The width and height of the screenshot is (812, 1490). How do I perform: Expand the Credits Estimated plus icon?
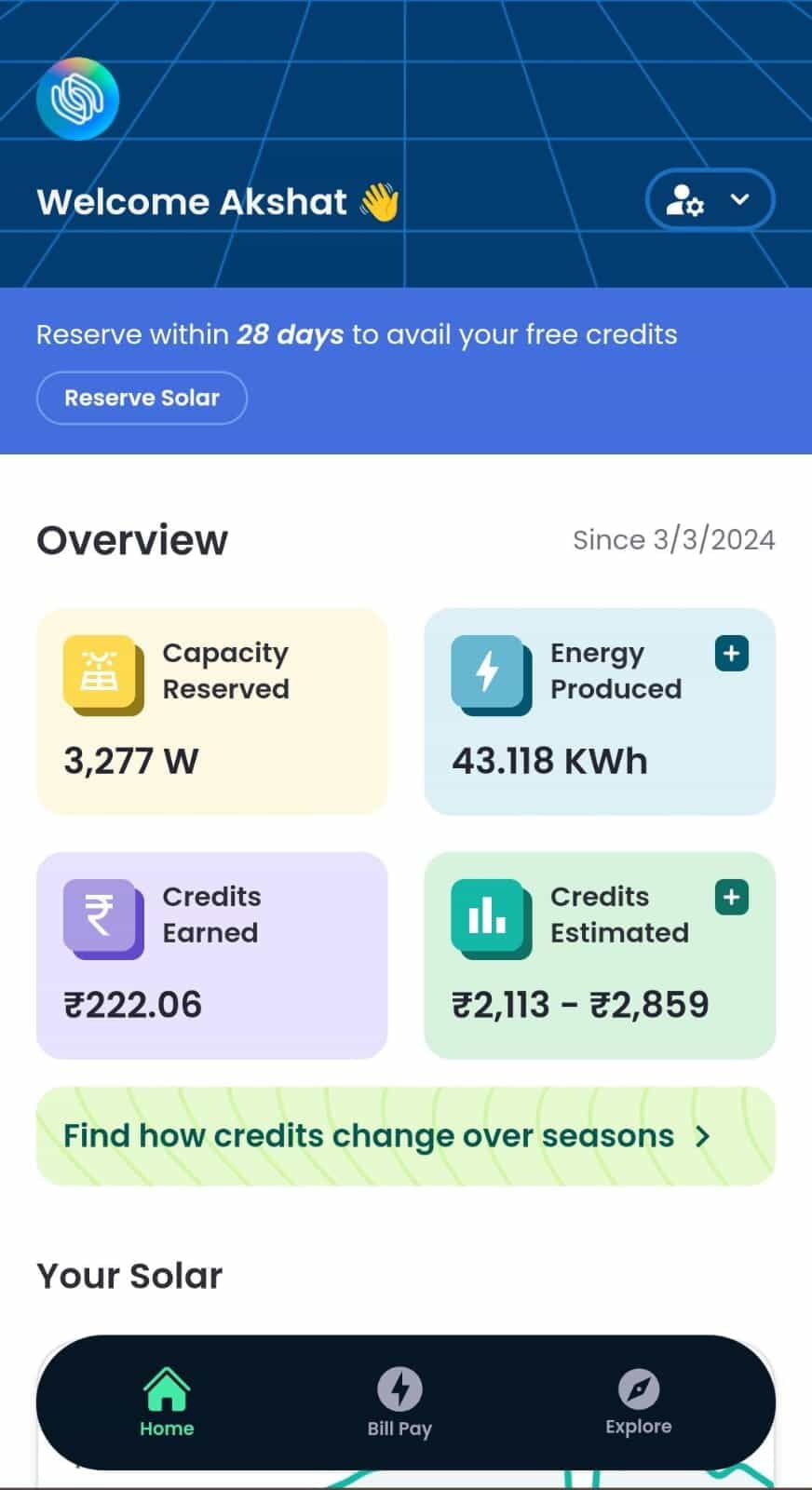731,897
